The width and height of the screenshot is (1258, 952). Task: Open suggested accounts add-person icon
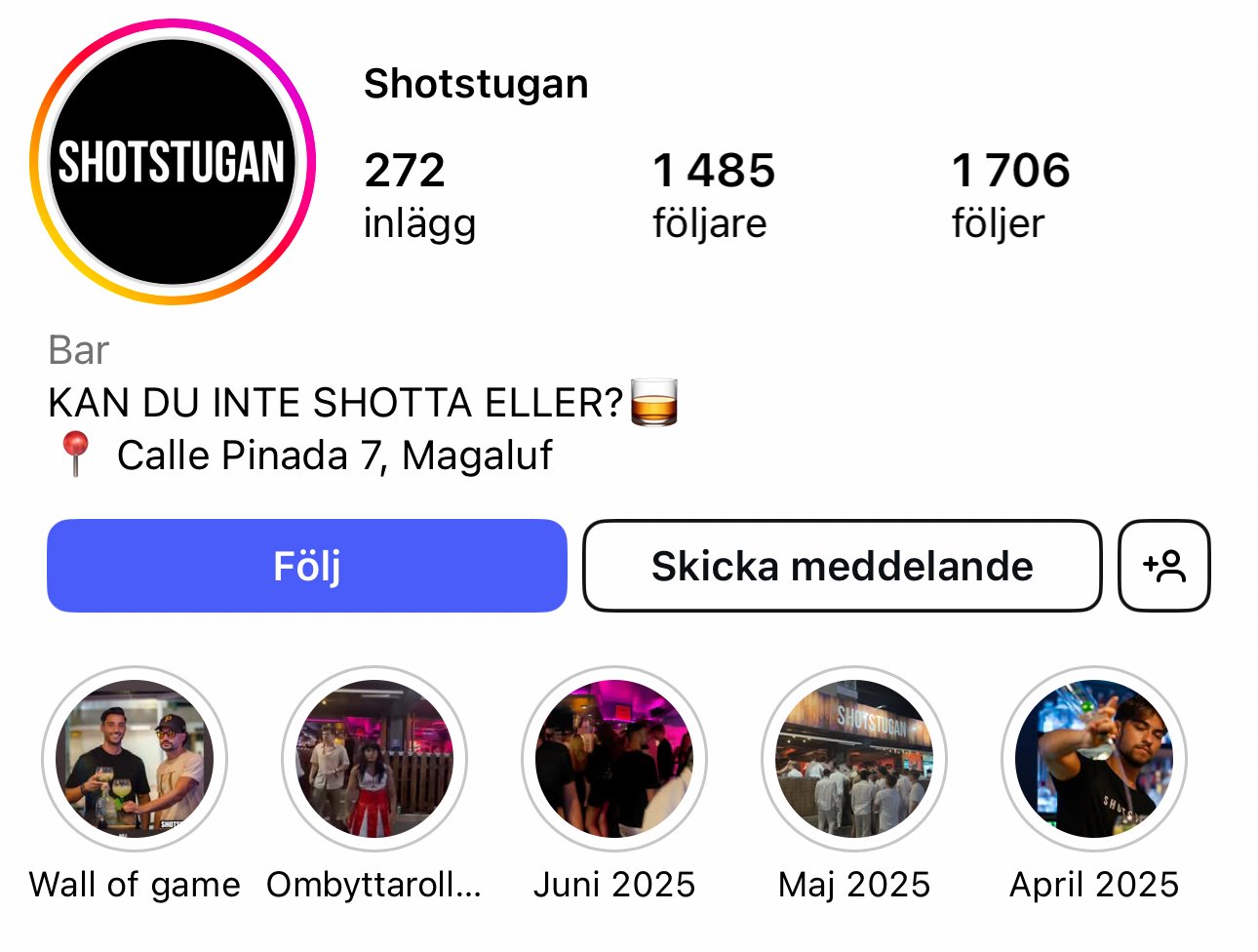pos(1163,566)
